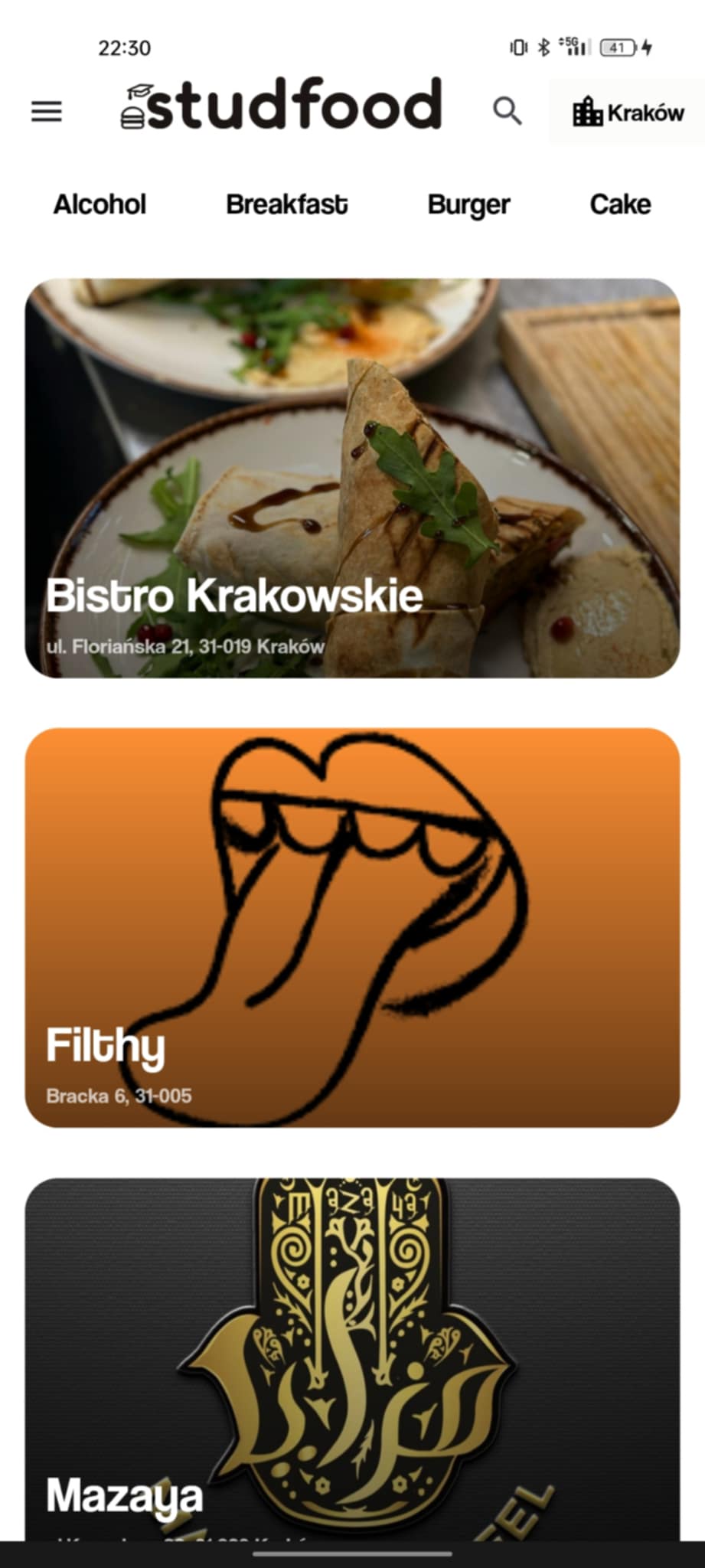Viewport: 705px width, 1568px height.
Task: Change the city from Kraków
Action: point(627,113)
